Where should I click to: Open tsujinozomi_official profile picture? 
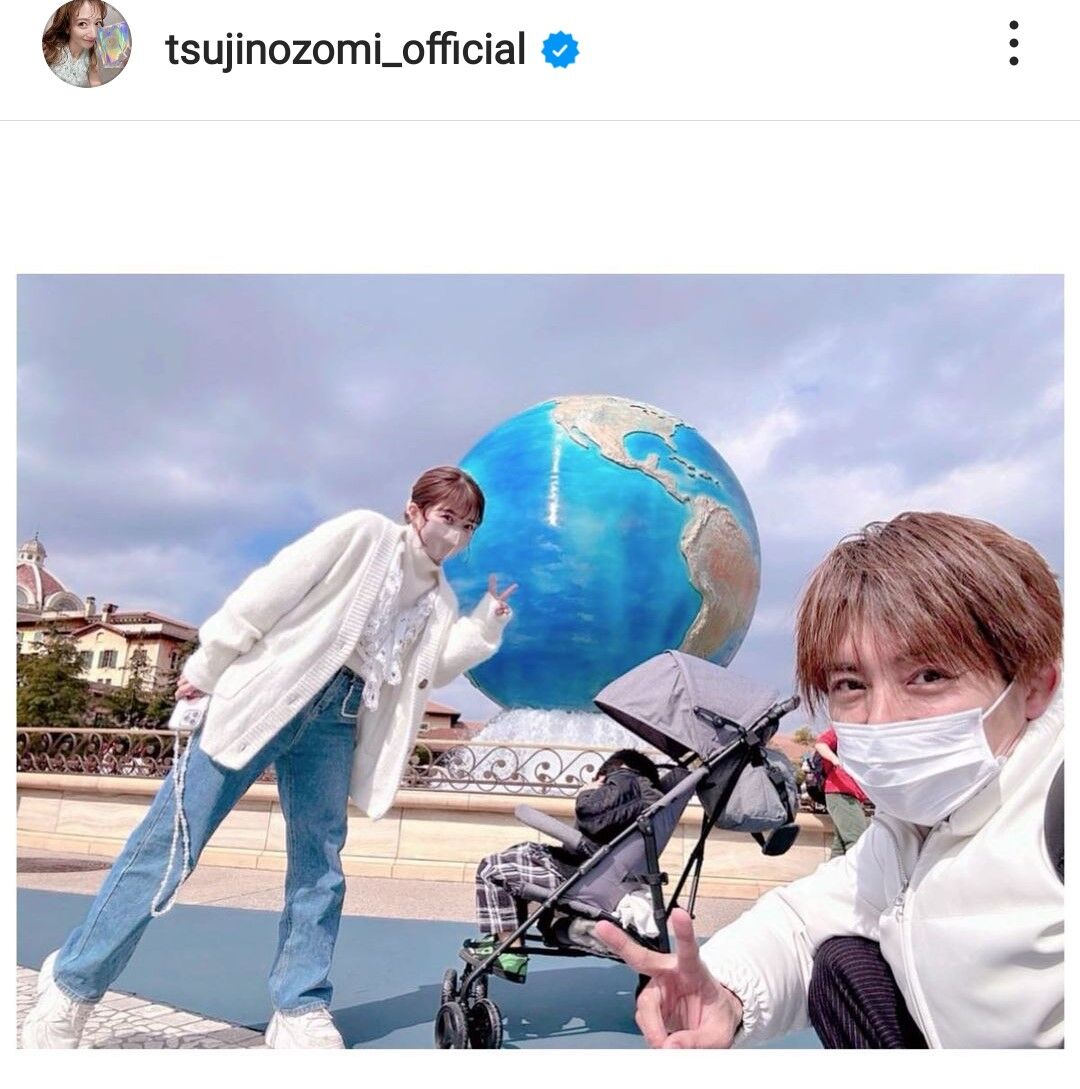(x=86, y=45)
